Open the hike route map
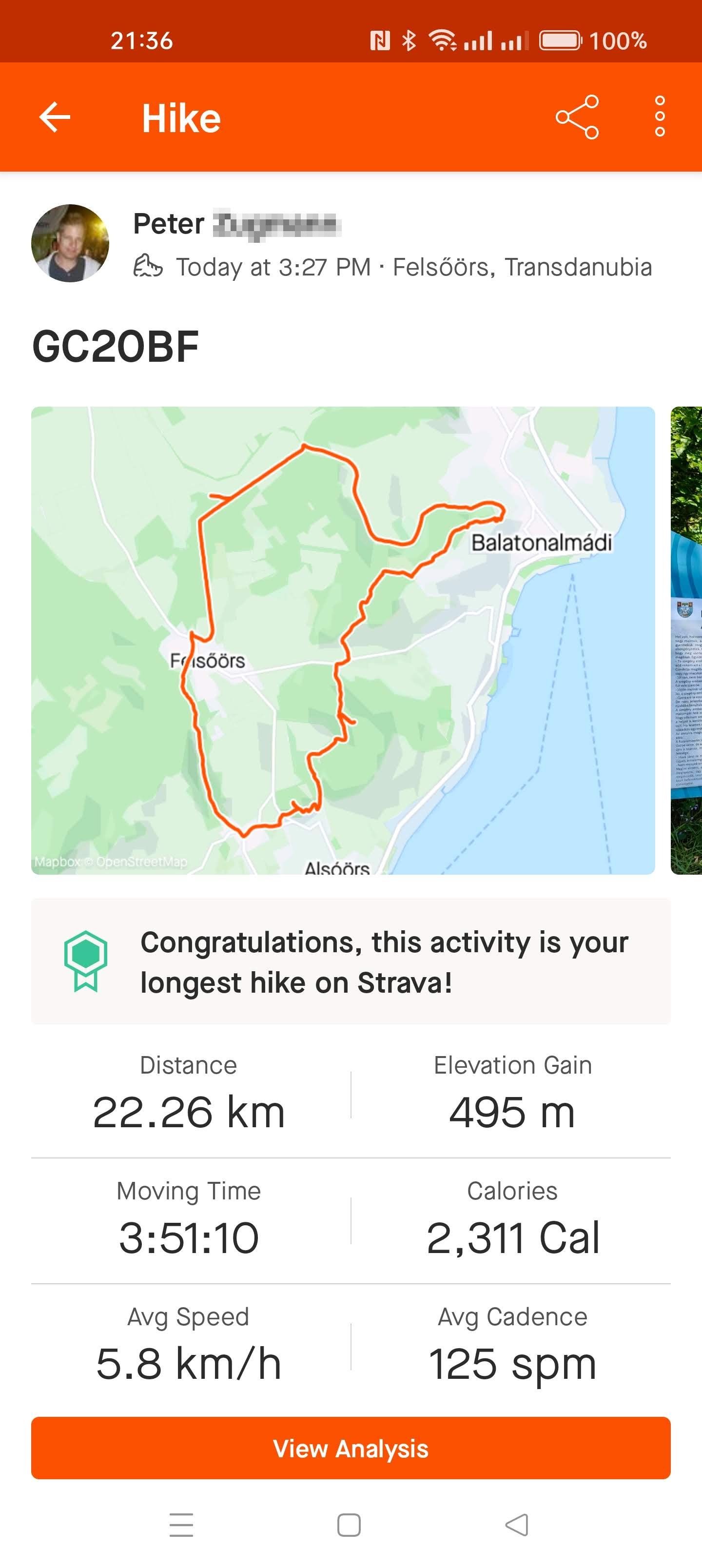The height and width of the screenshot is (1568, 702). pos(343,640)
